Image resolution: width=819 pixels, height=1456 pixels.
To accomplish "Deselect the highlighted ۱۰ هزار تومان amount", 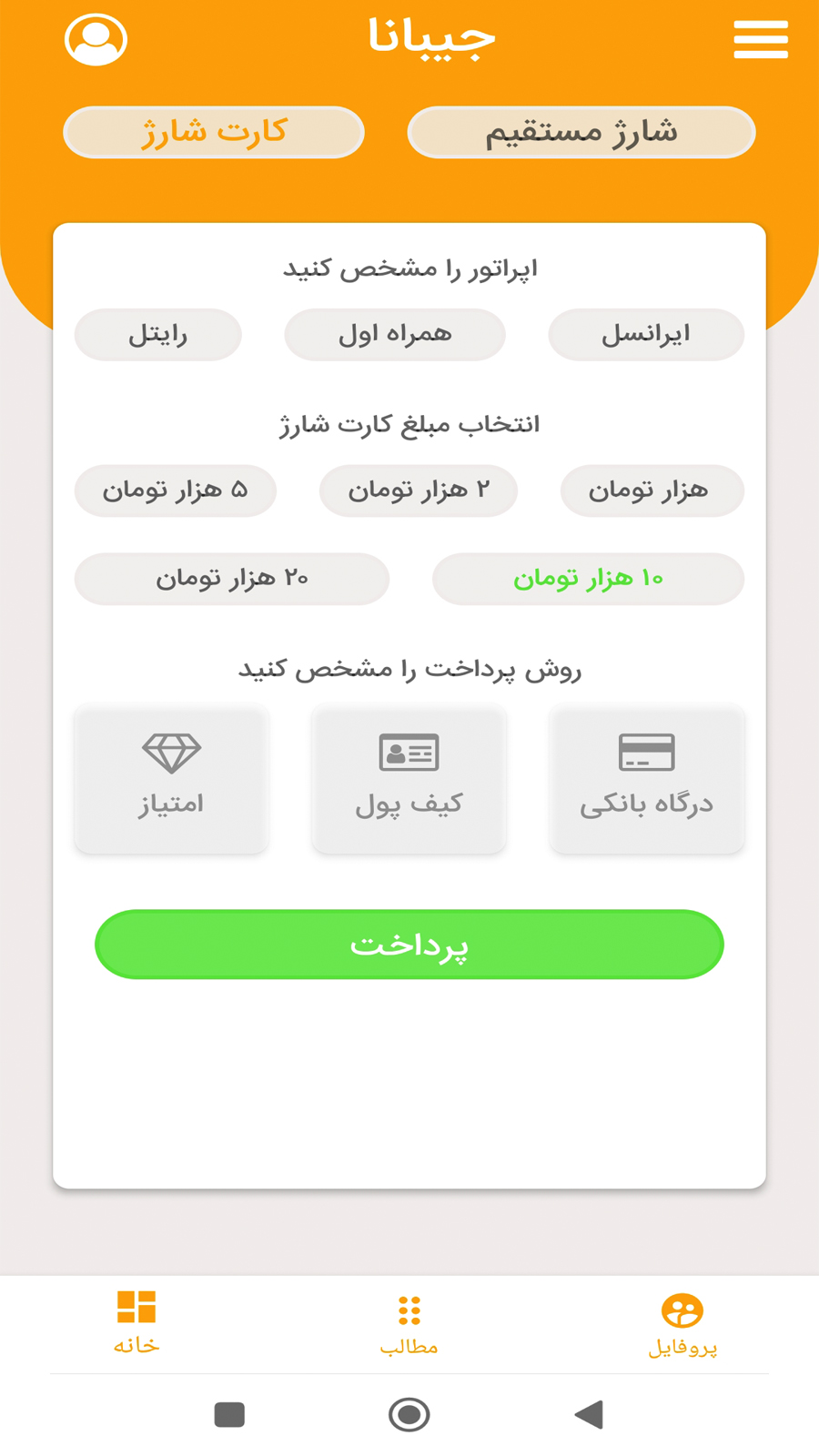I will [x=588, y=579].
